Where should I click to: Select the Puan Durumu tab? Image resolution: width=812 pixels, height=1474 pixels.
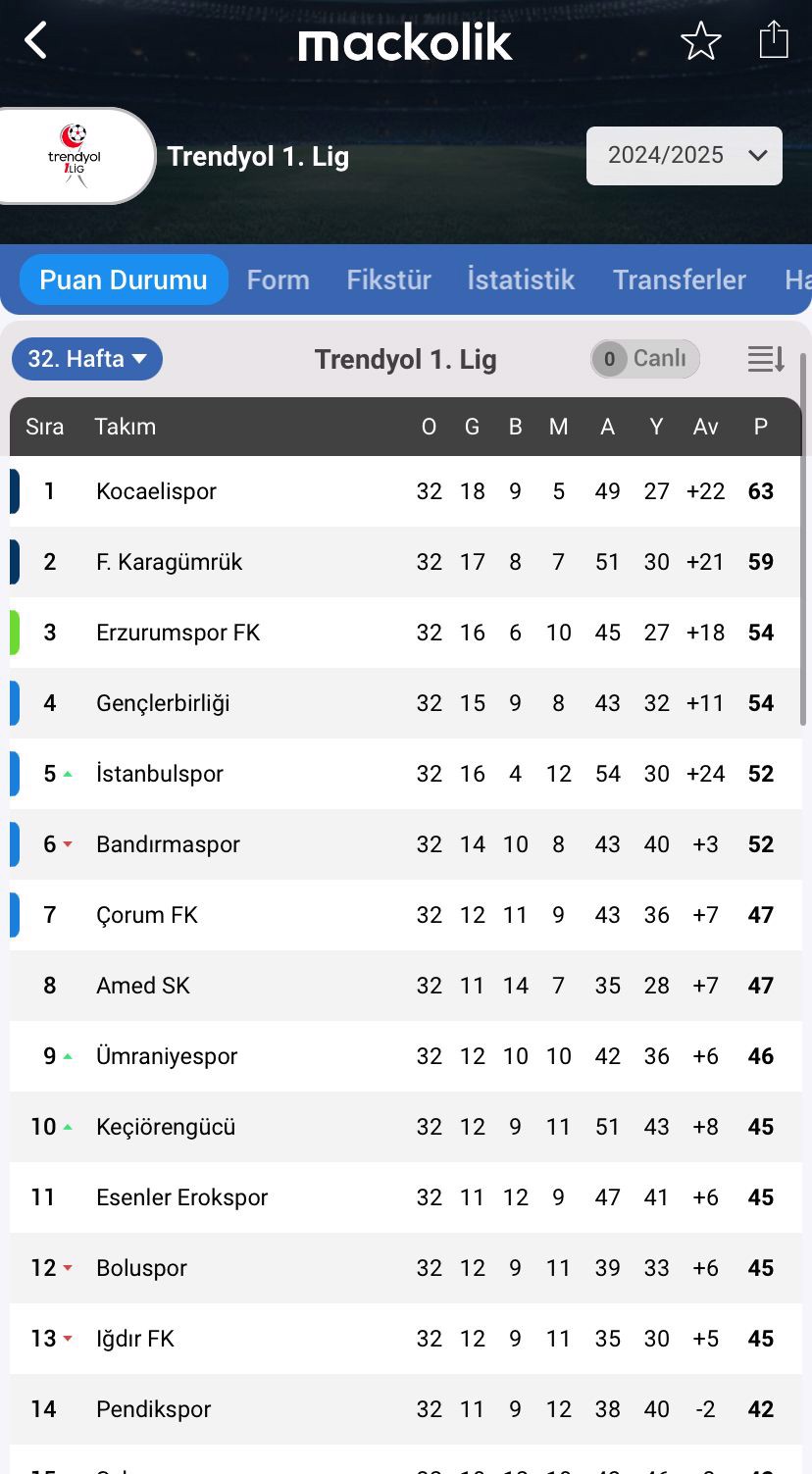tap(124, 280)
